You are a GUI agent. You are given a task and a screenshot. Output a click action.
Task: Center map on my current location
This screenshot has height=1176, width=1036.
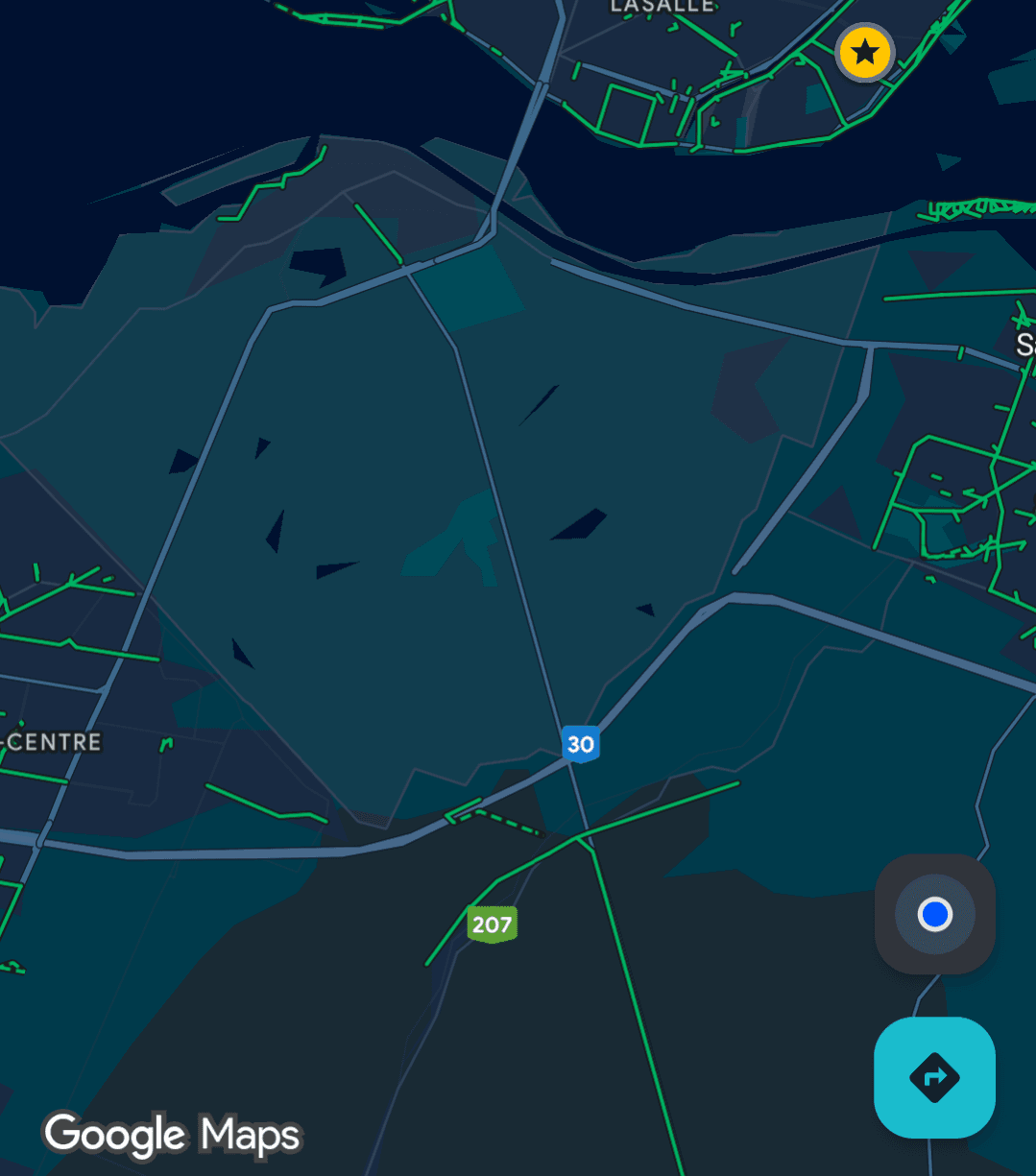point(934,914)
